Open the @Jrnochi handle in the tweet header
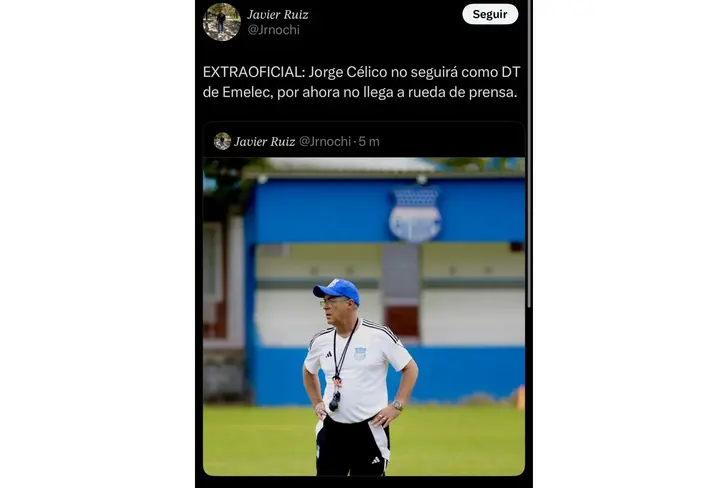 273,30
